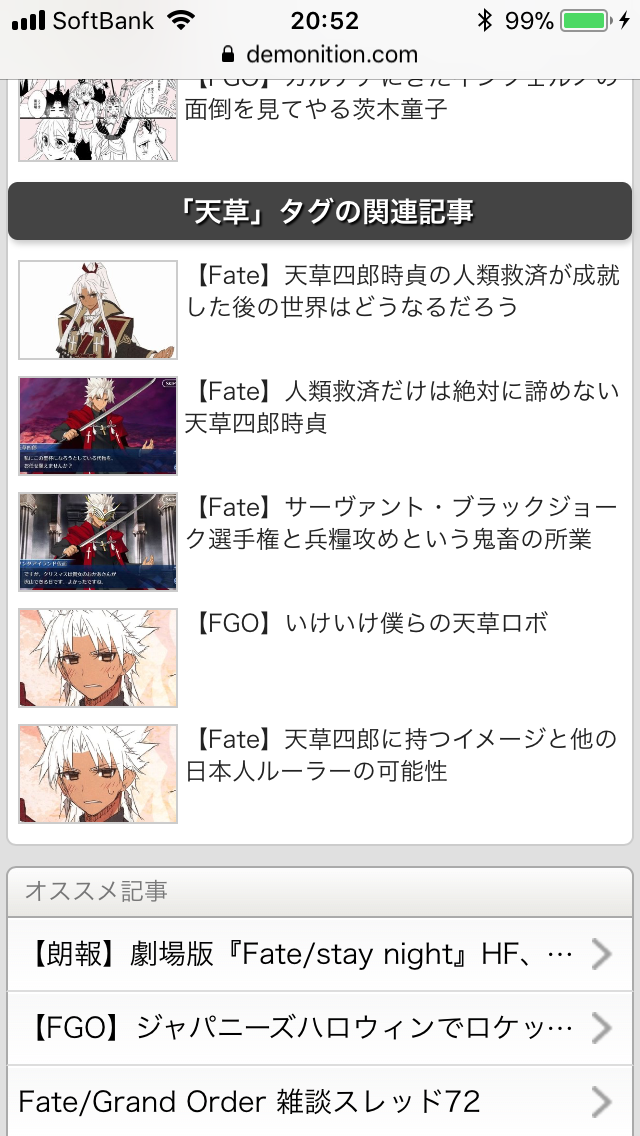Open article サーヴァント・ブラックジョーク選手権
The image size is (640, 1136).
click(400, 523)
